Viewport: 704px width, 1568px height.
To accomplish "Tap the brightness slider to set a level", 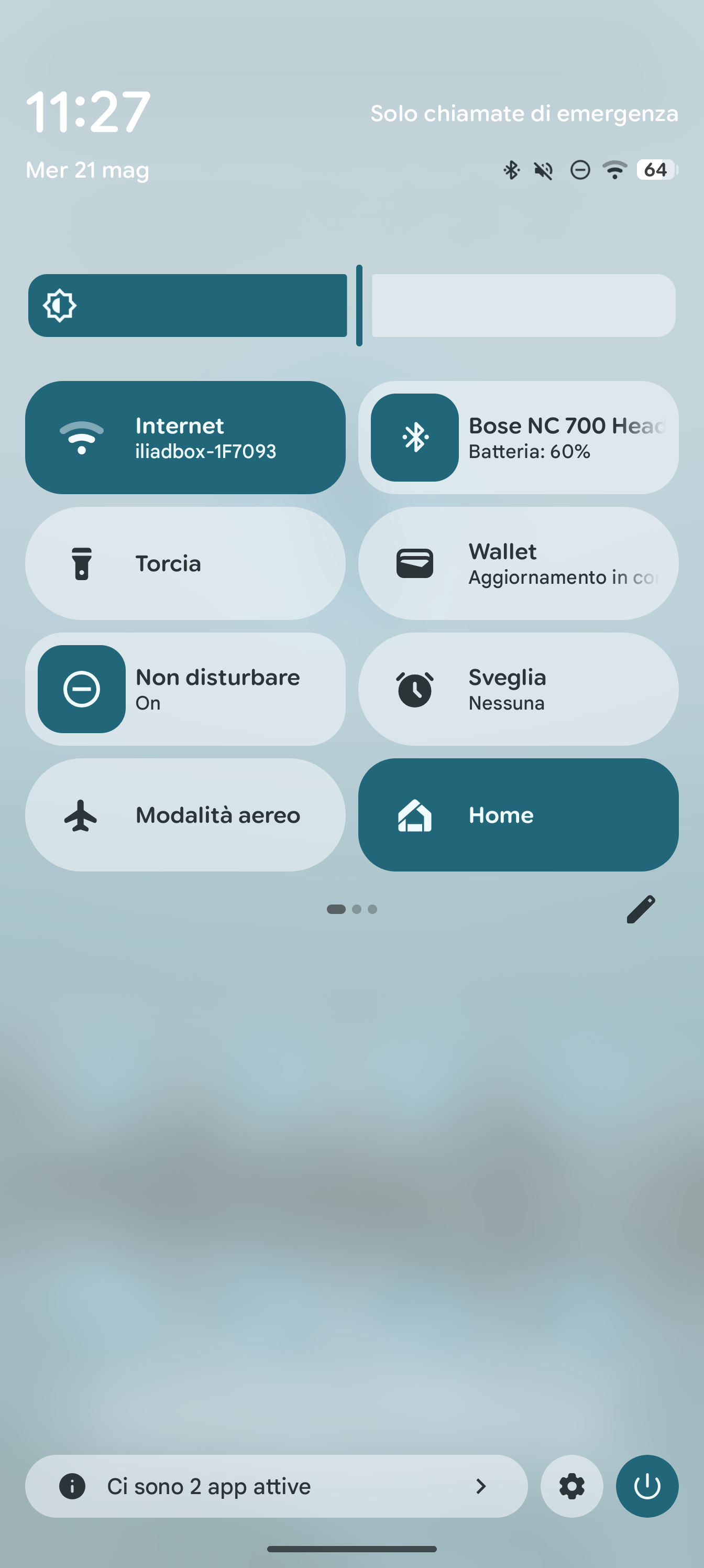I will pos(351,306).
